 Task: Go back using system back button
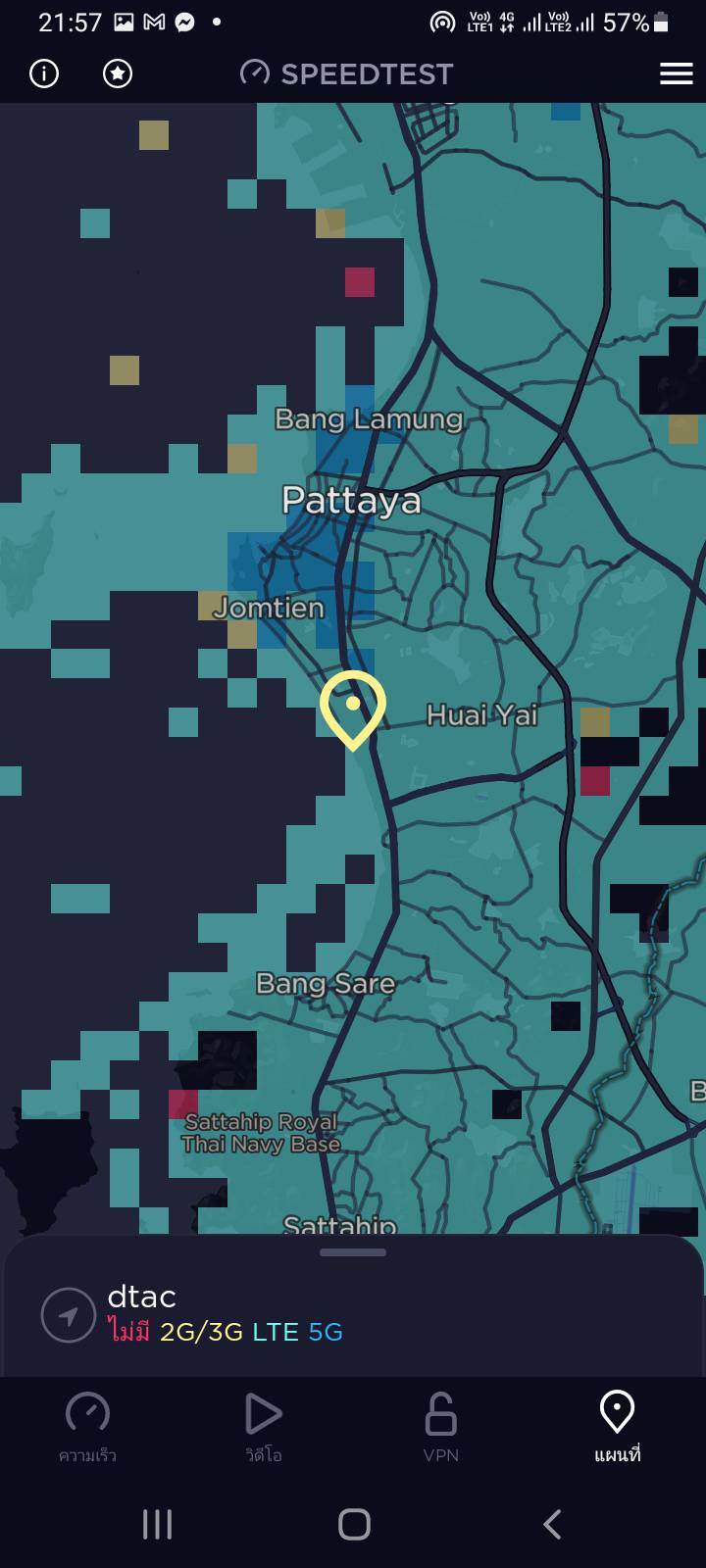[552, 1524]
